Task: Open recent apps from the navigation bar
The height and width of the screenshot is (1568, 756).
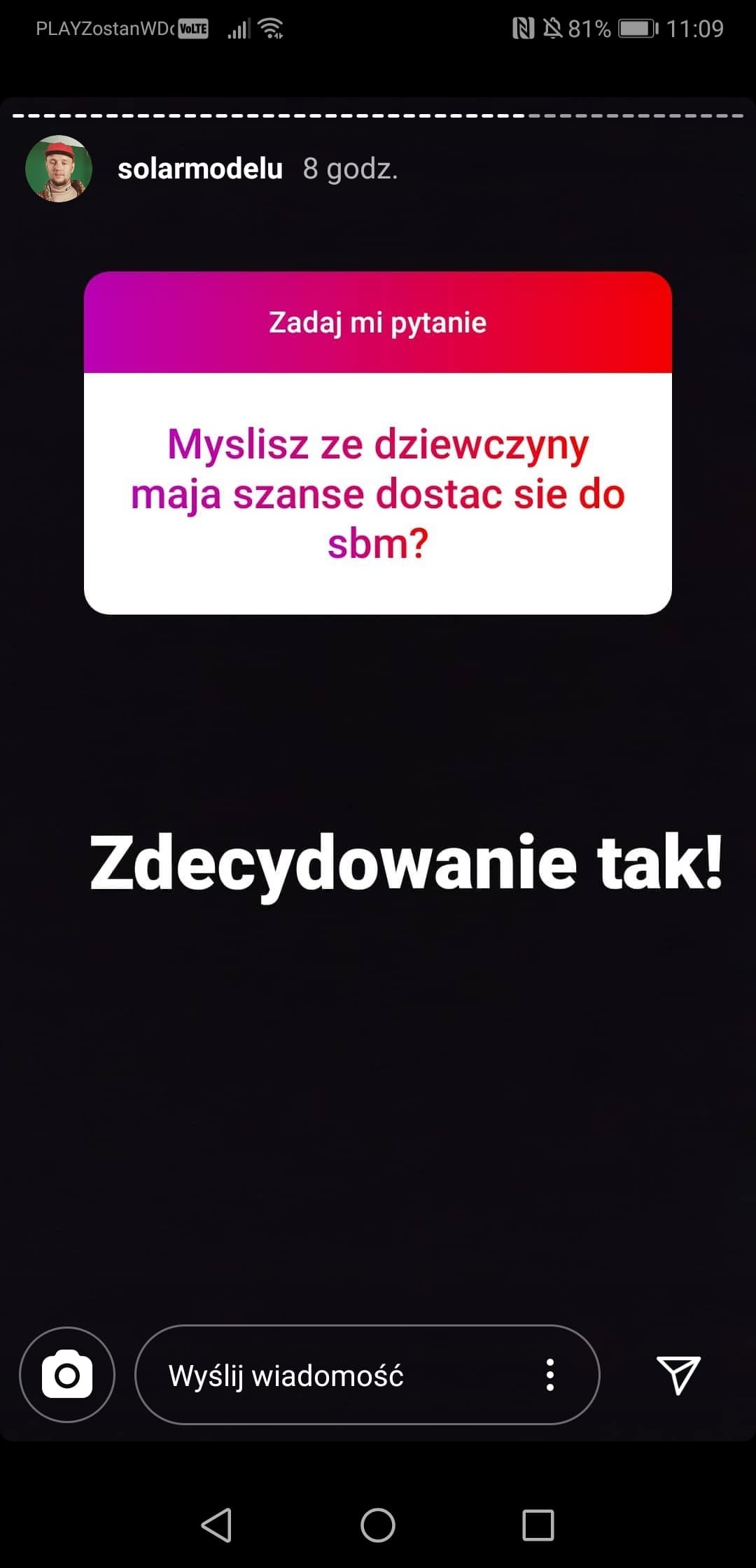Action: [538, 1525]
